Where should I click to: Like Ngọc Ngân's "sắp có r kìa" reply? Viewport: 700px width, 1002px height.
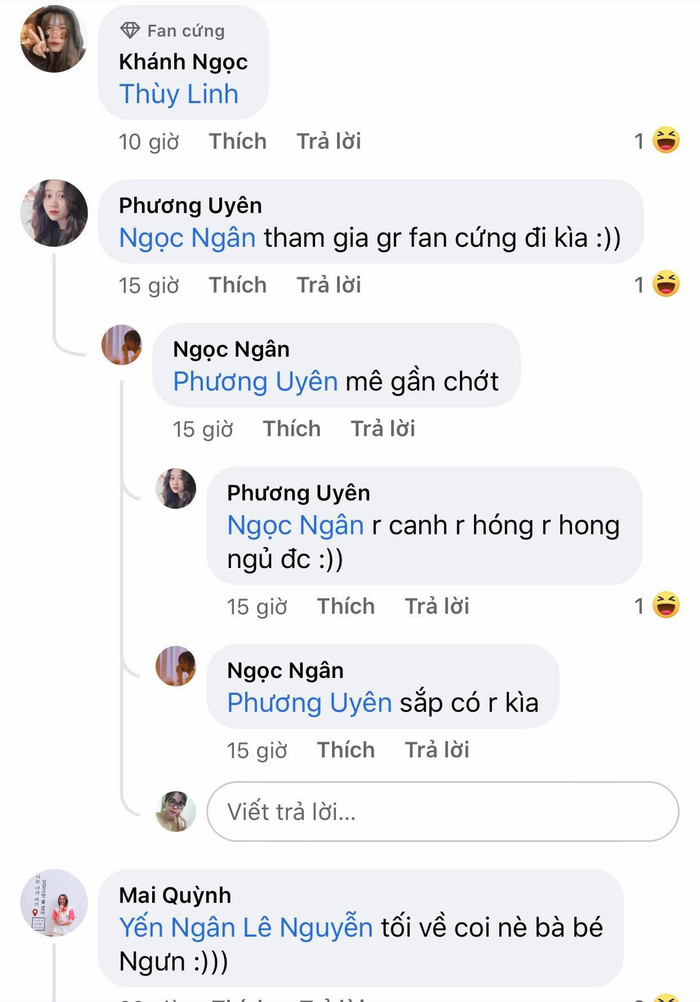coord(345,750)
